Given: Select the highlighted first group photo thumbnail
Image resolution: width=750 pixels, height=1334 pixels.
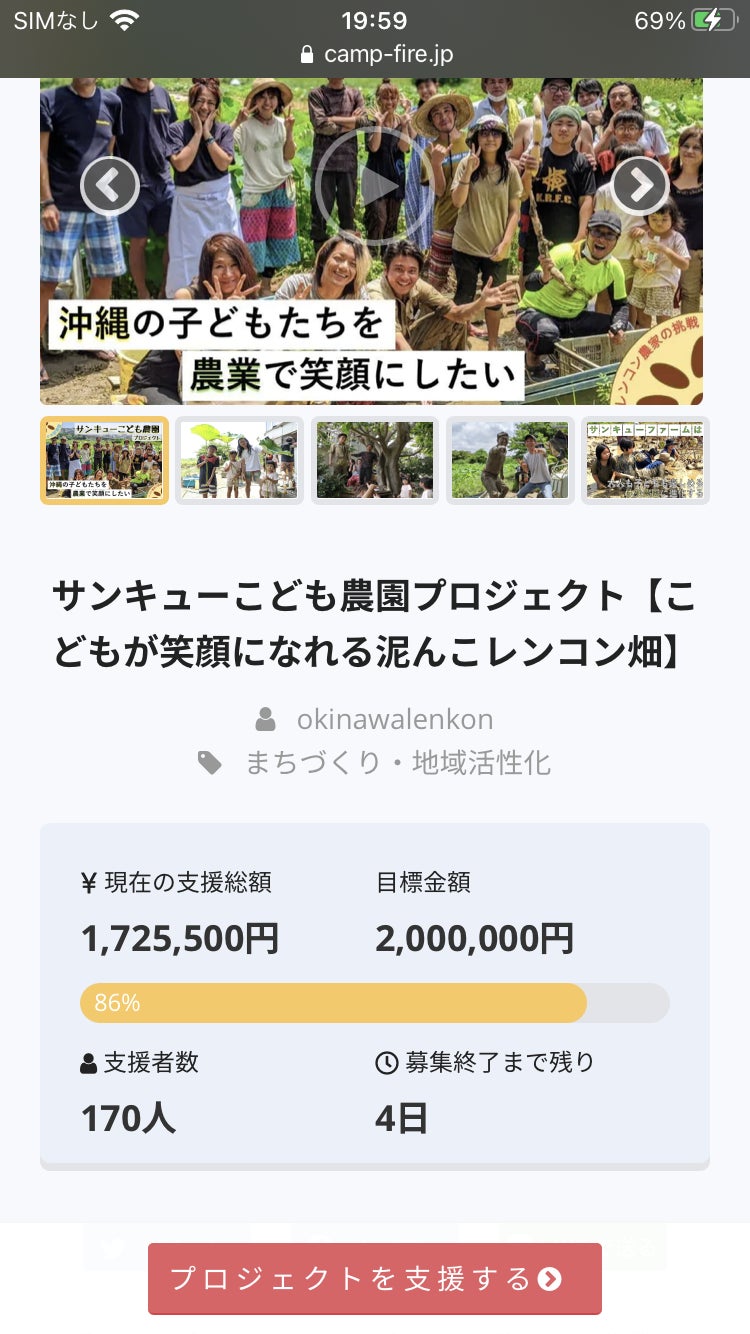Looking at the screenshot, I should [x=104, y=460].
